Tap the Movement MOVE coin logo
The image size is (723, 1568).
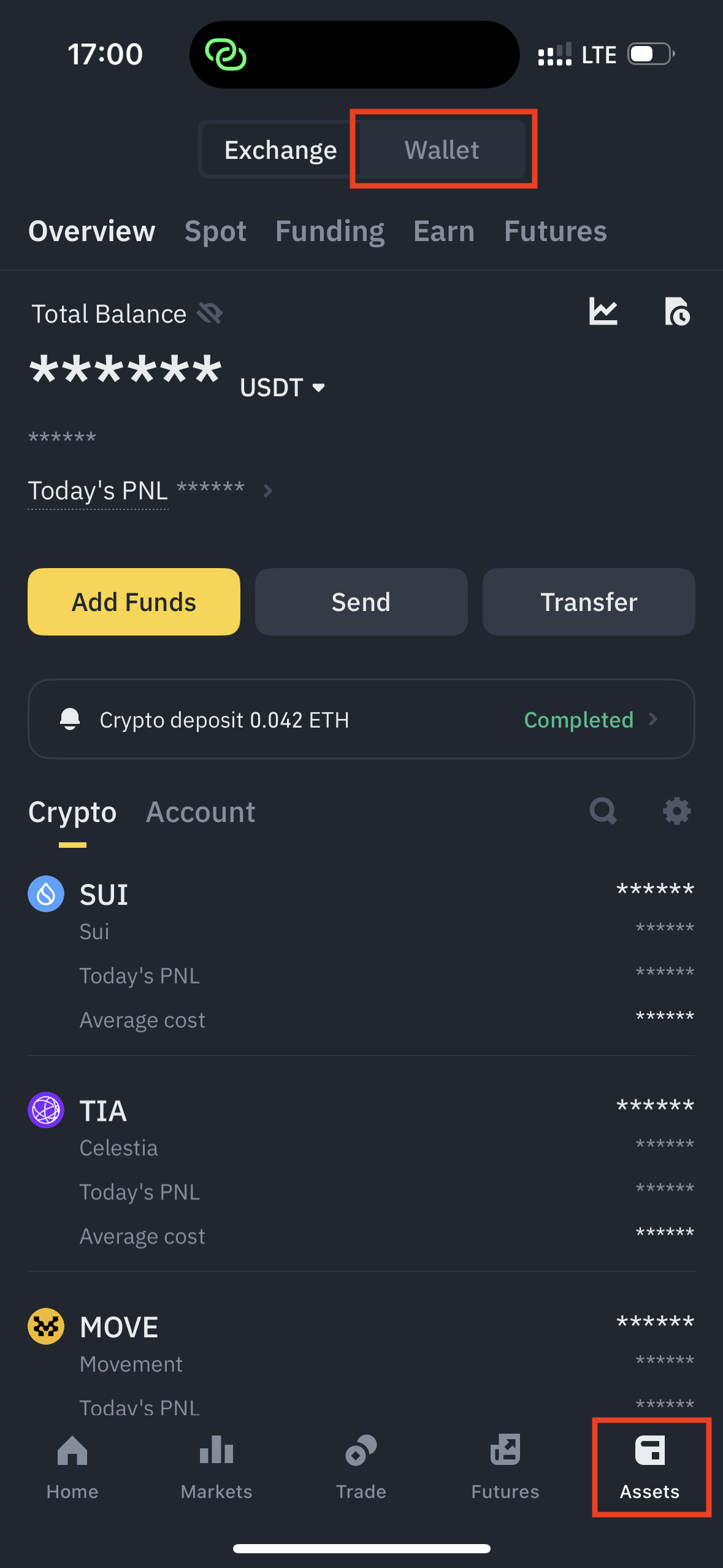pyautogui.click(x=46, y=1326)
